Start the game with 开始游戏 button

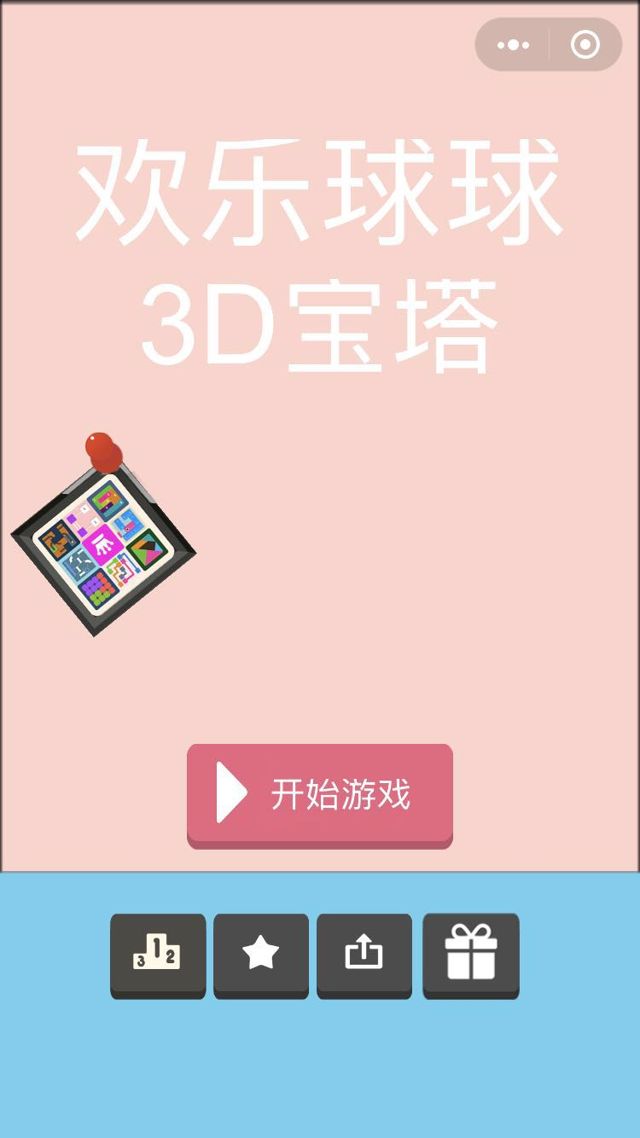[320, 795]
